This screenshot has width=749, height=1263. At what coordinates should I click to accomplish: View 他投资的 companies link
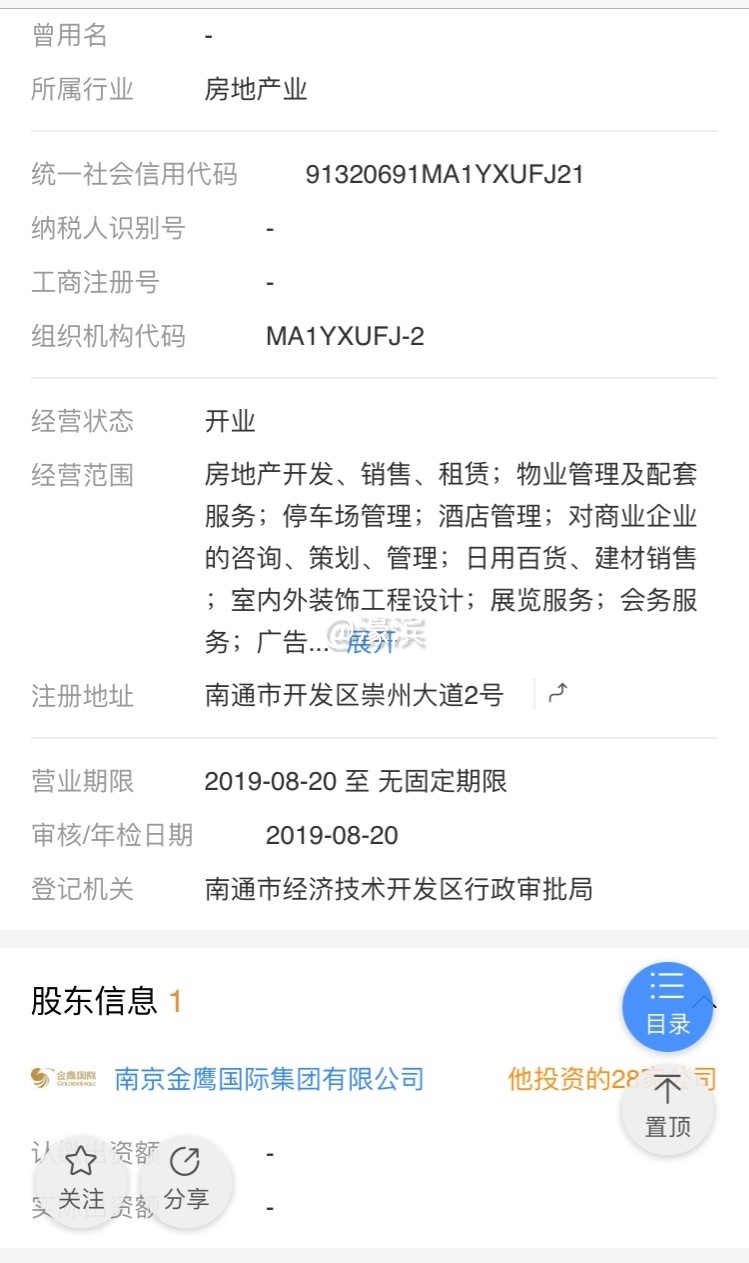click(x=560, y=1079)
